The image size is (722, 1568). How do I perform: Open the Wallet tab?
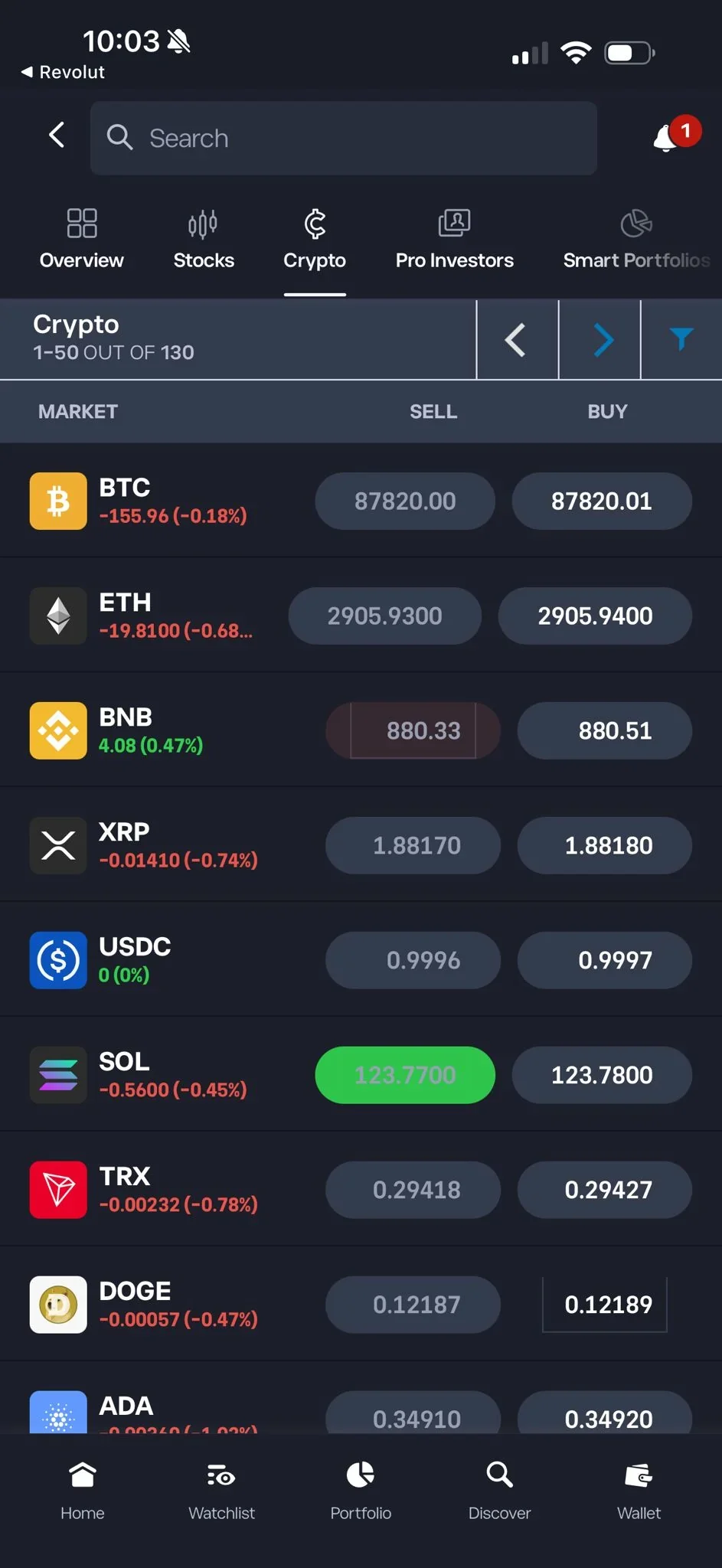[639, 1489]
